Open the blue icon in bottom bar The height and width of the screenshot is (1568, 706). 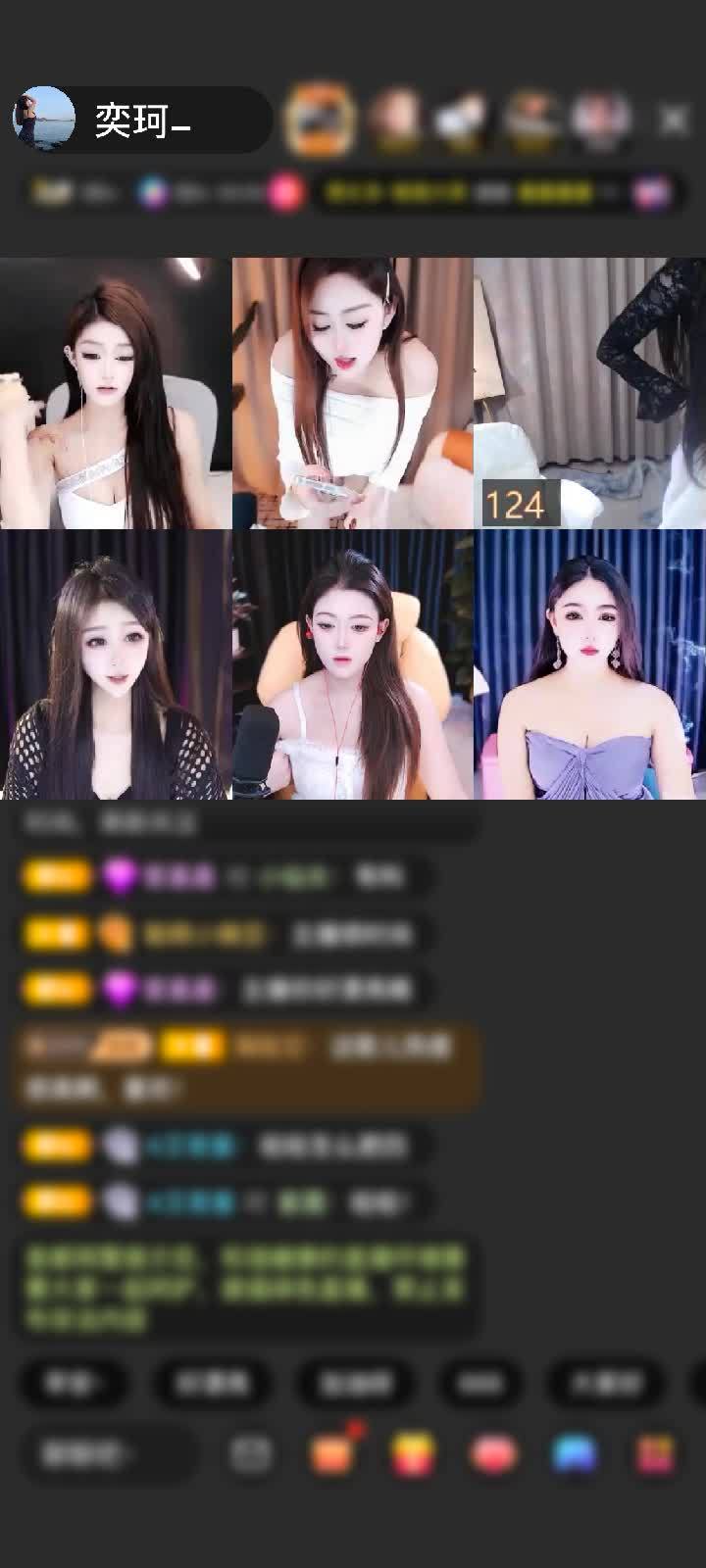tap(576, 1454)
